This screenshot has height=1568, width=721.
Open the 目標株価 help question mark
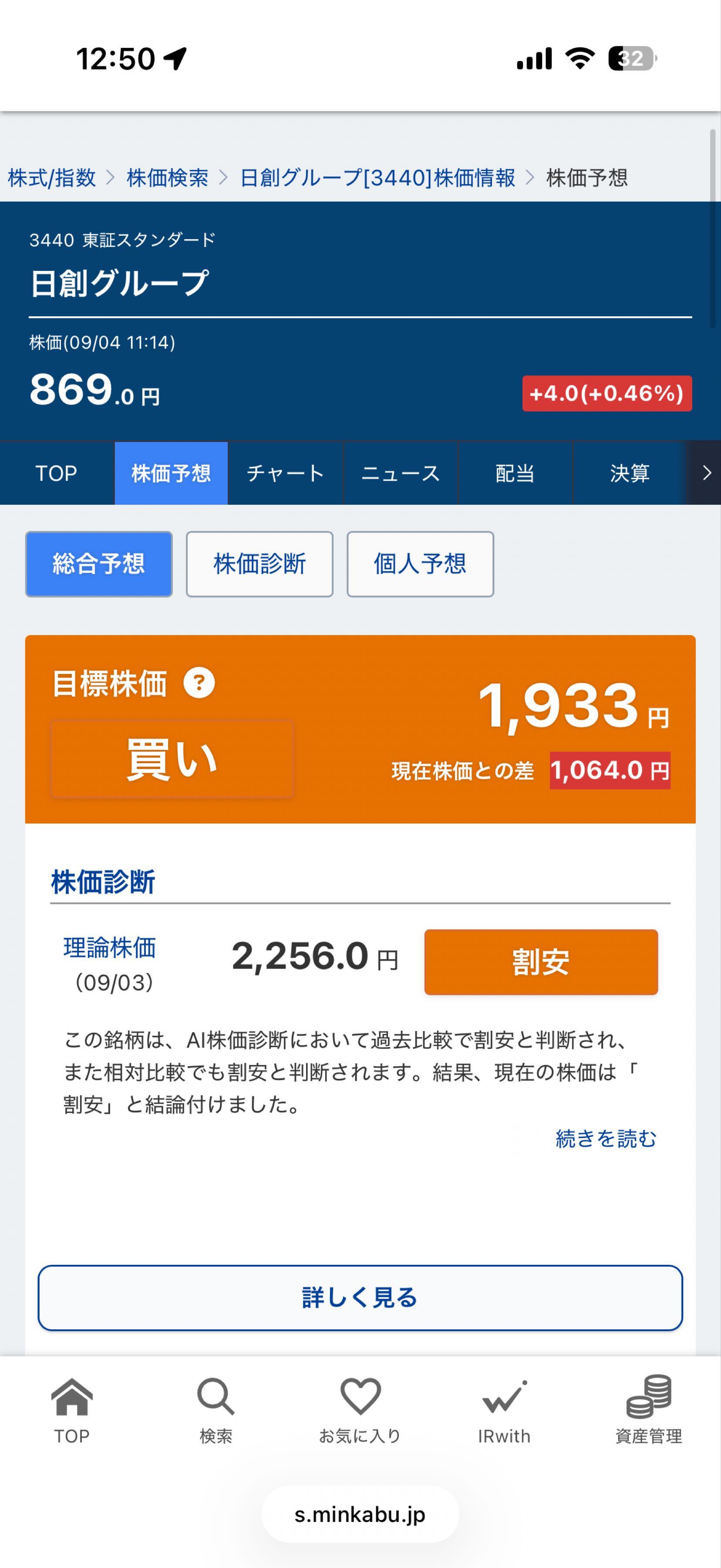coord(199,683)
